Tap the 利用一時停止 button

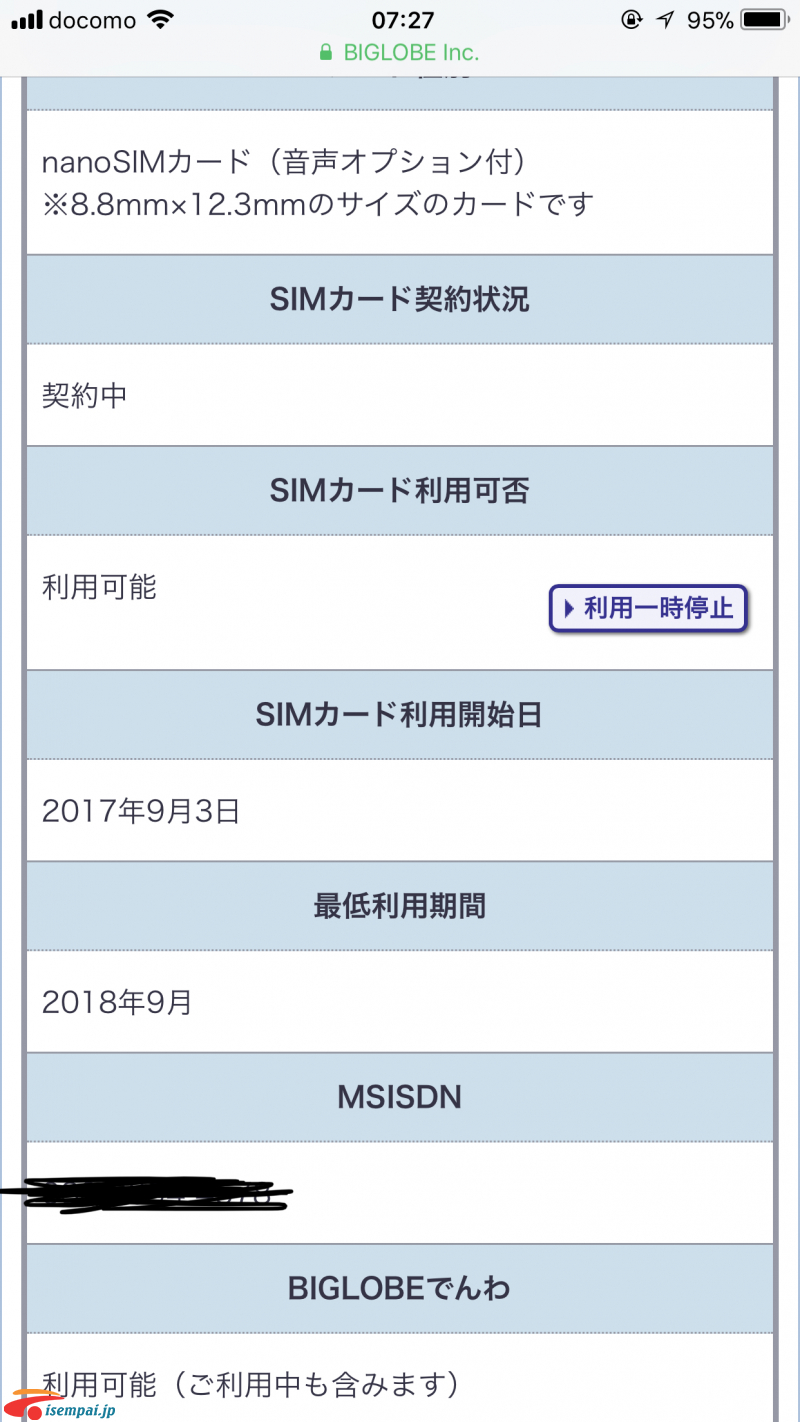click(x=648, y=608)
